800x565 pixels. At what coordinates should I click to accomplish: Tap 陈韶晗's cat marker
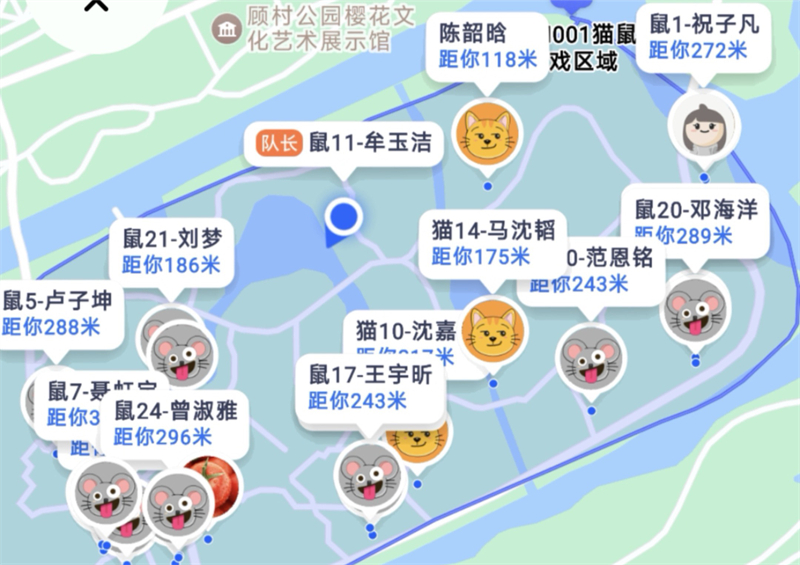(x=487, y=135)
